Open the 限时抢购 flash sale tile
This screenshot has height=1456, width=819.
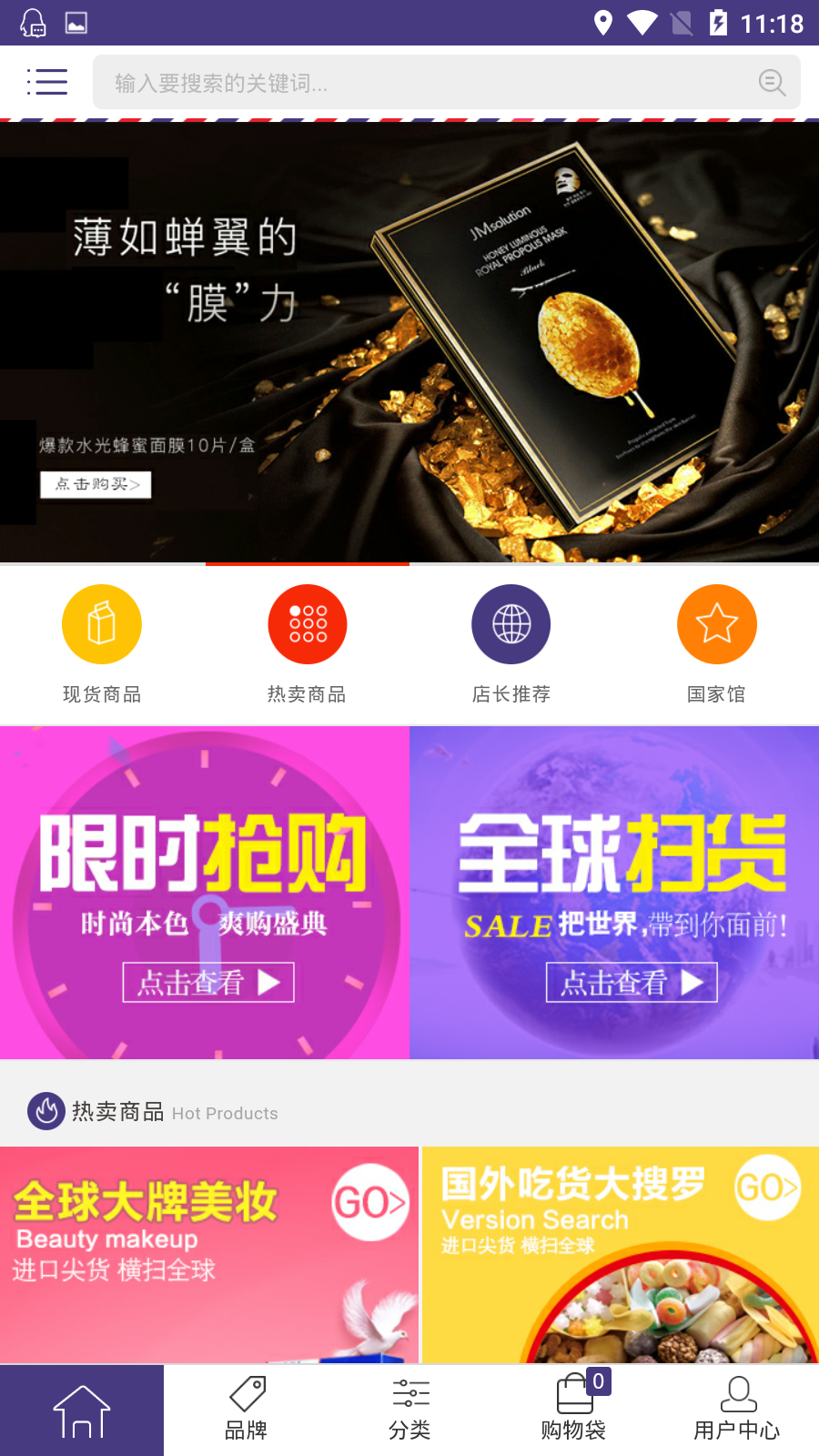coord(205,892)
